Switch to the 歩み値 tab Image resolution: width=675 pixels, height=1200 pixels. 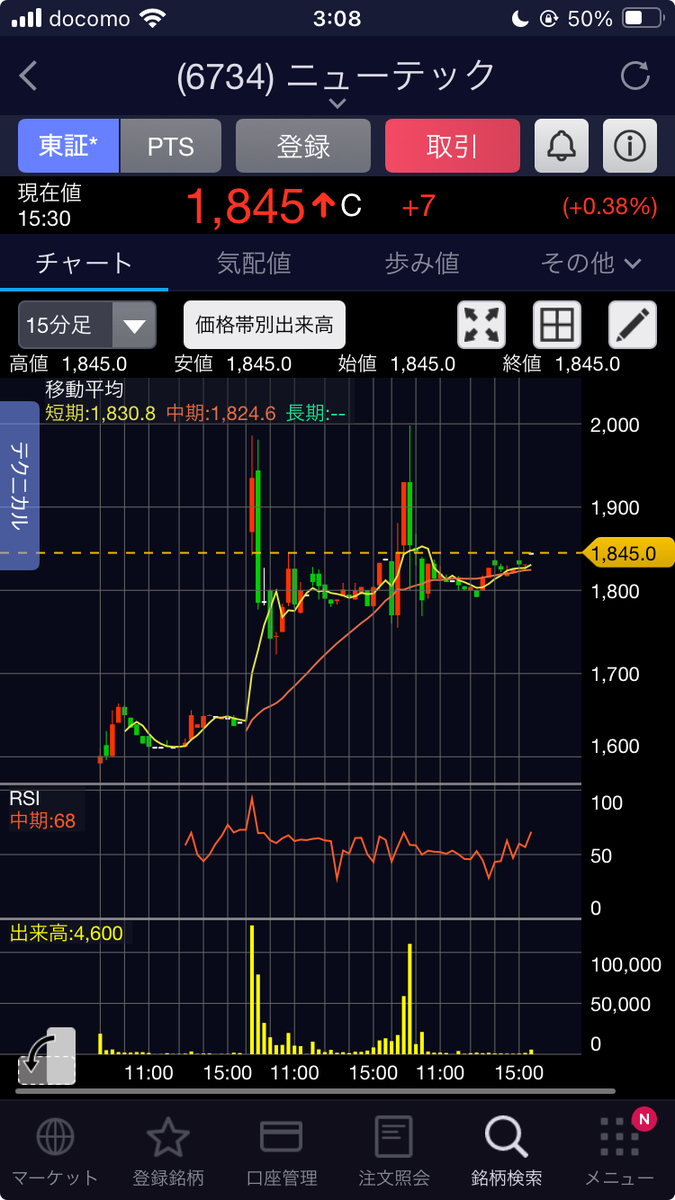coord(422,263)
